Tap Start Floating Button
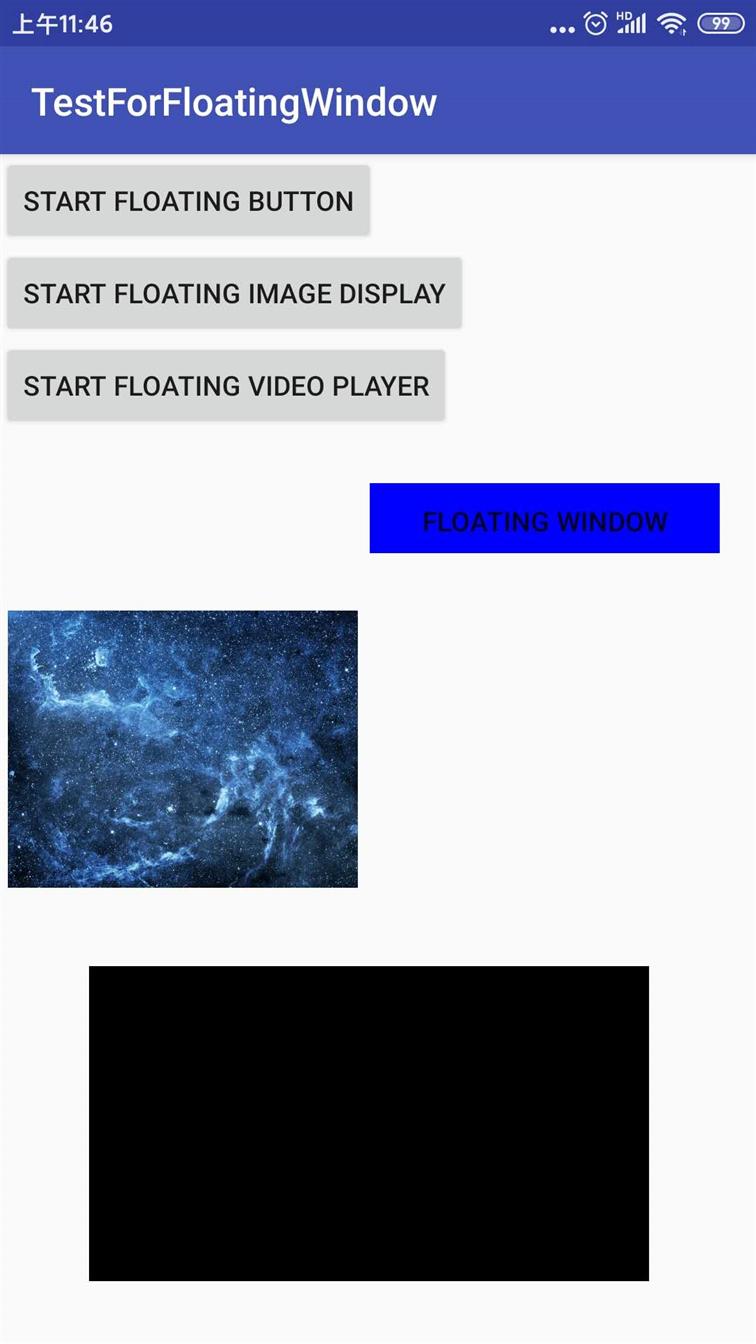Screen dimensions: 756x1344 (188, 201)
